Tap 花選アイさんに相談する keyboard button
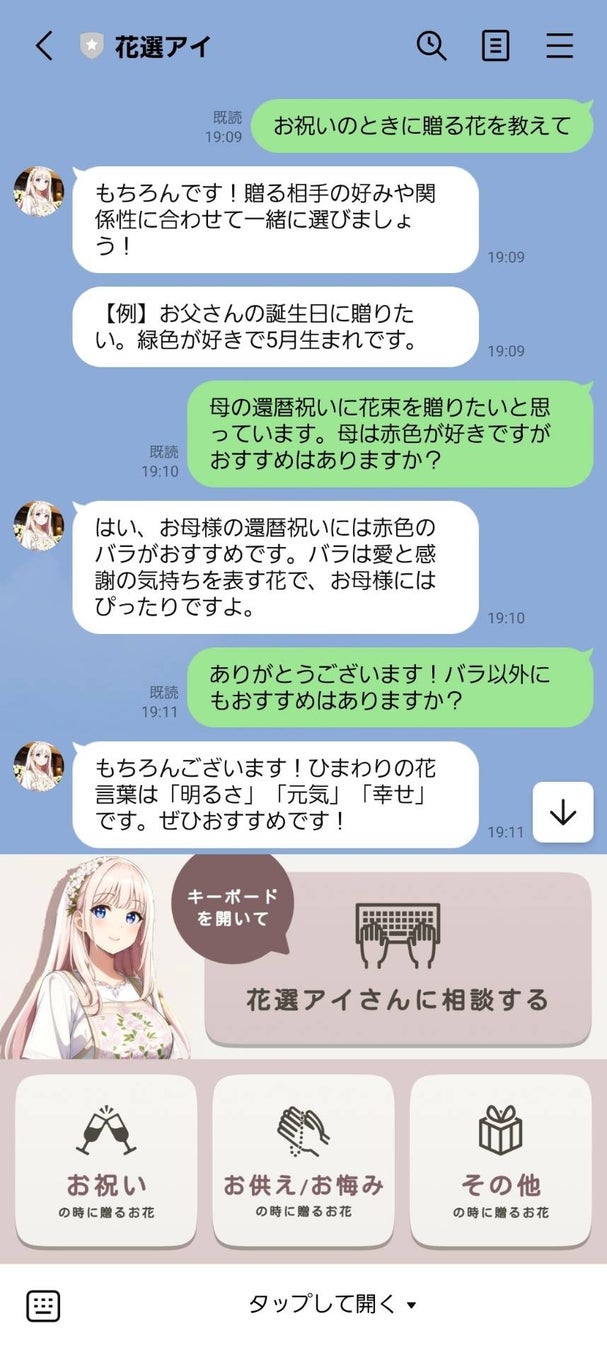This screenshot has width=607, height=1350. [x=397, y=958]
